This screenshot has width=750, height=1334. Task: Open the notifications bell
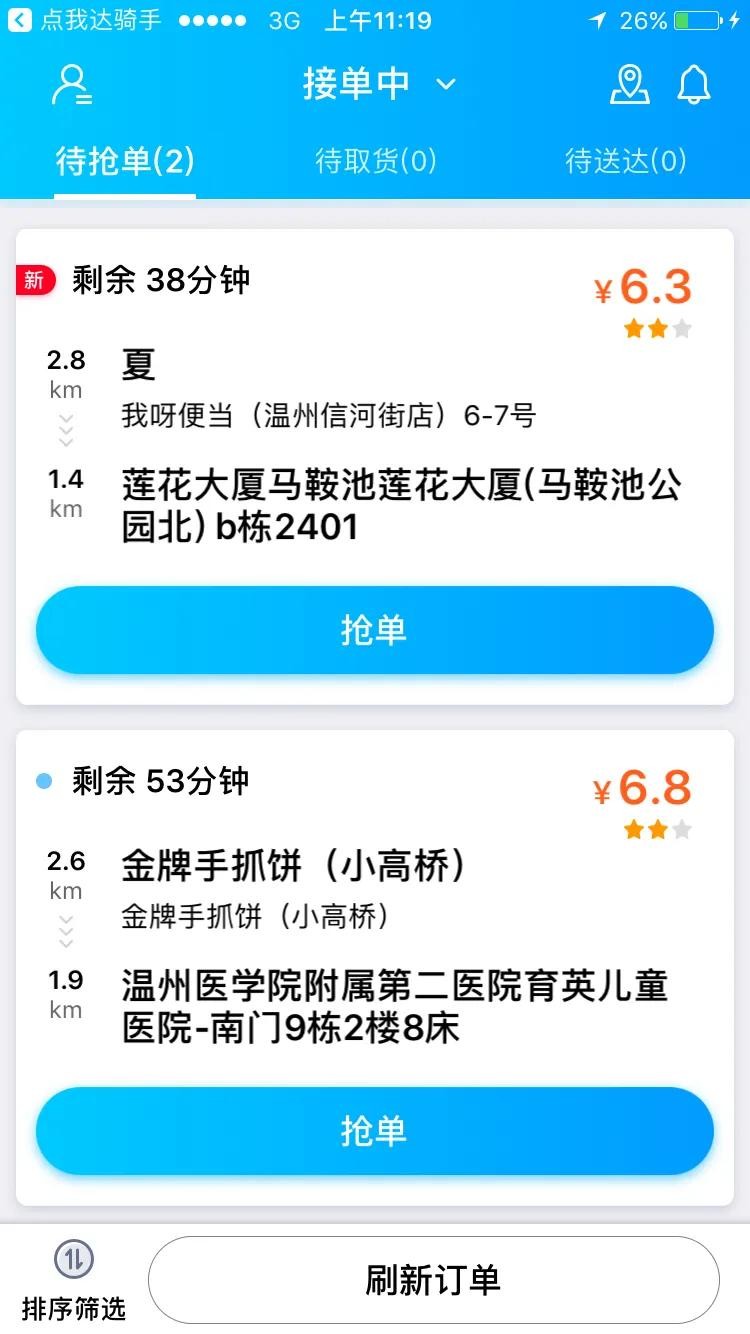[694, 85]
